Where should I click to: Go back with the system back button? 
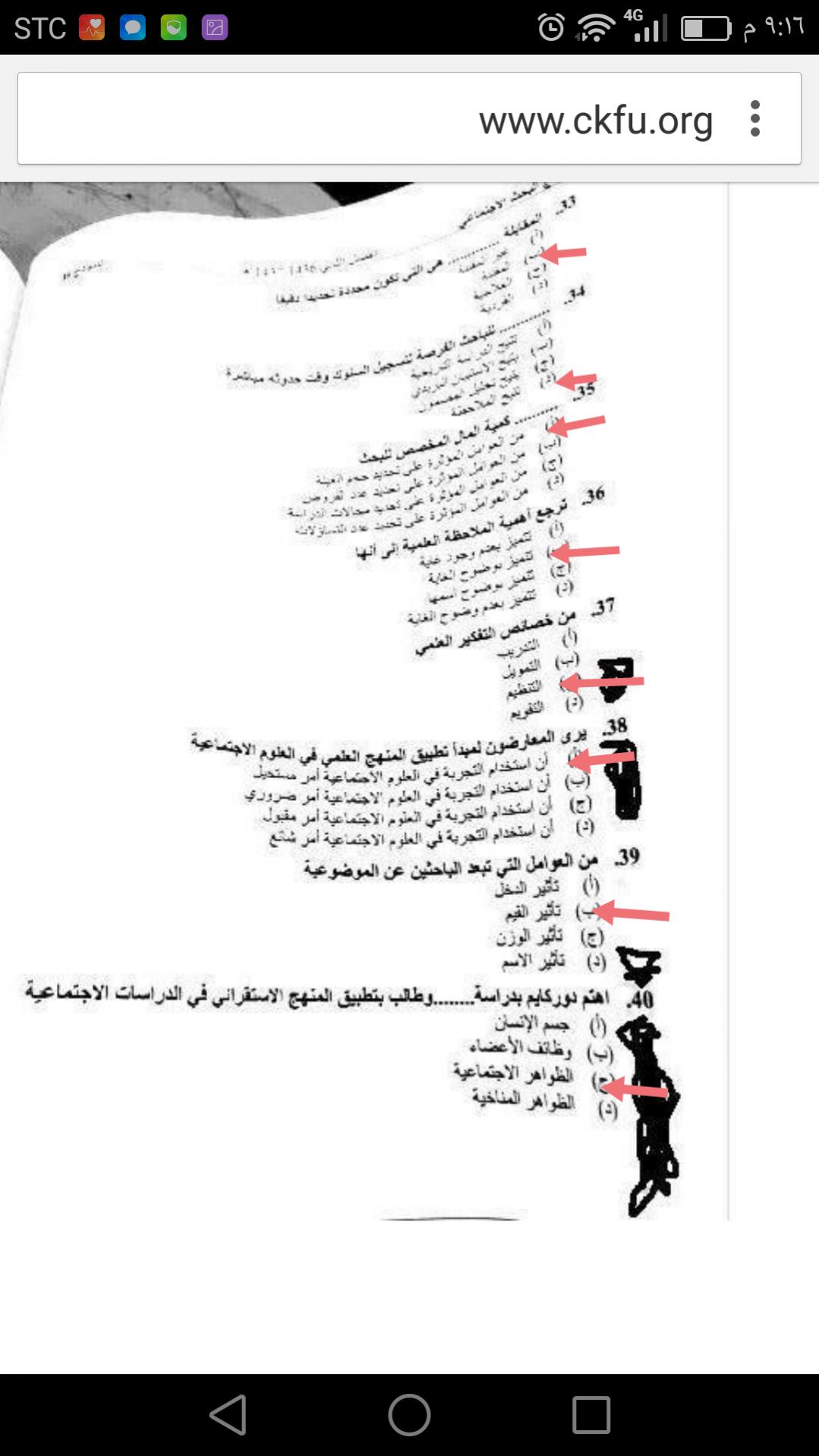[228, 1414]
